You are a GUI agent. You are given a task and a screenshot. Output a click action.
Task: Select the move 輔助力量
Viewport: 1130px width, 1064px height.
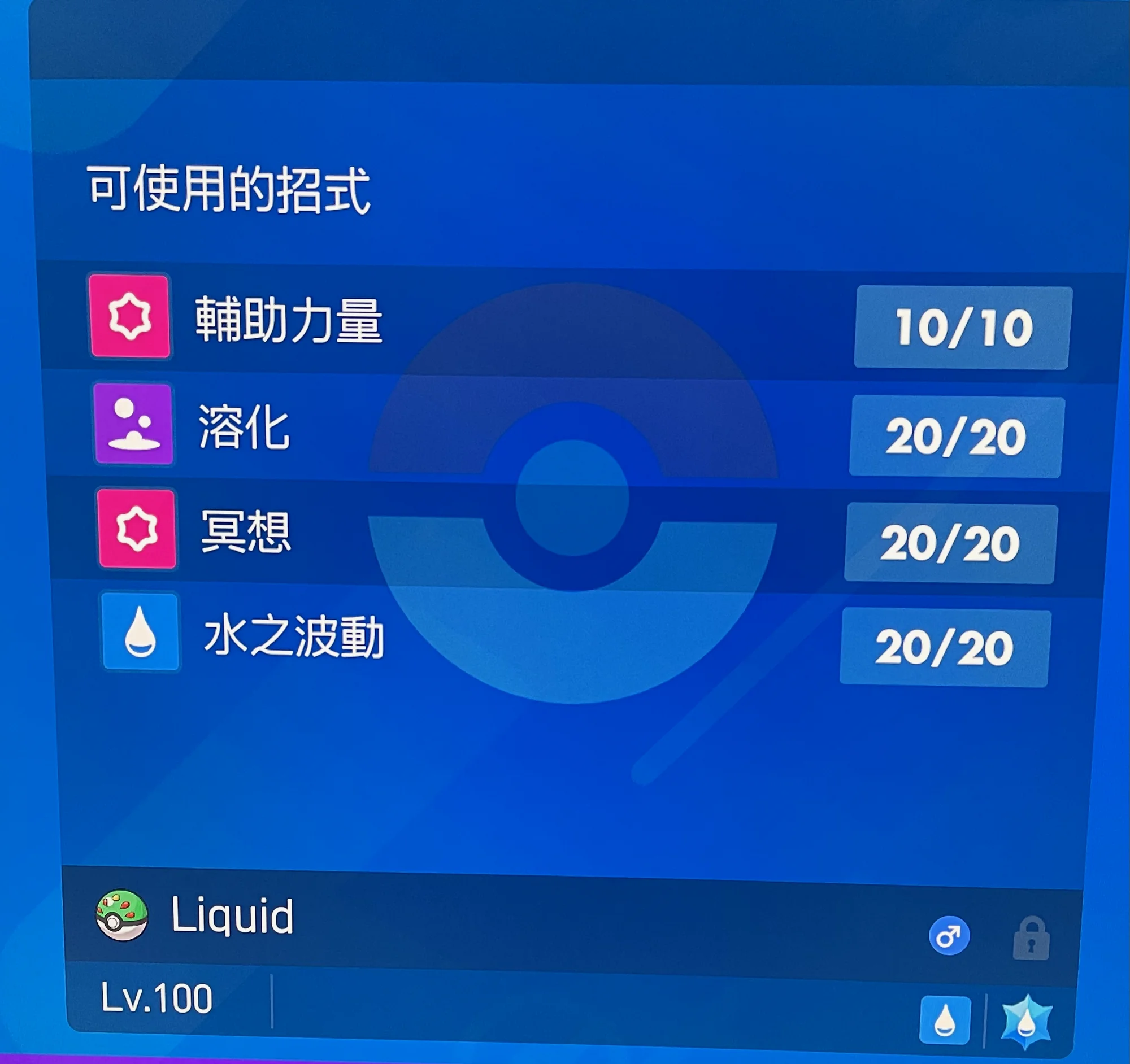pos(289,321)
